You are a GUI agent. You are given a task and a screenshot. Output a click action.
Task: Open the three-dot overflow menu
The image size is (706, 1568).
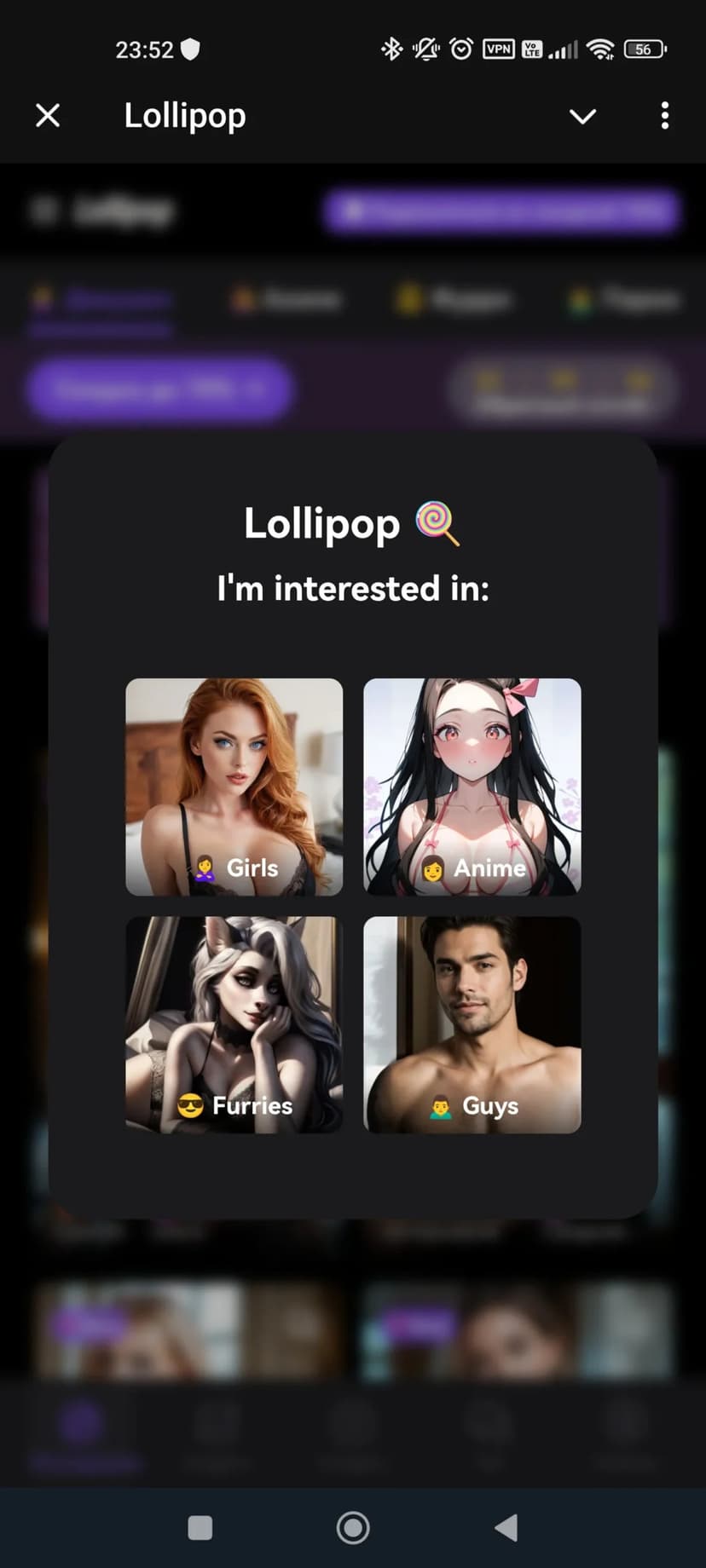(x=664, y=116)
